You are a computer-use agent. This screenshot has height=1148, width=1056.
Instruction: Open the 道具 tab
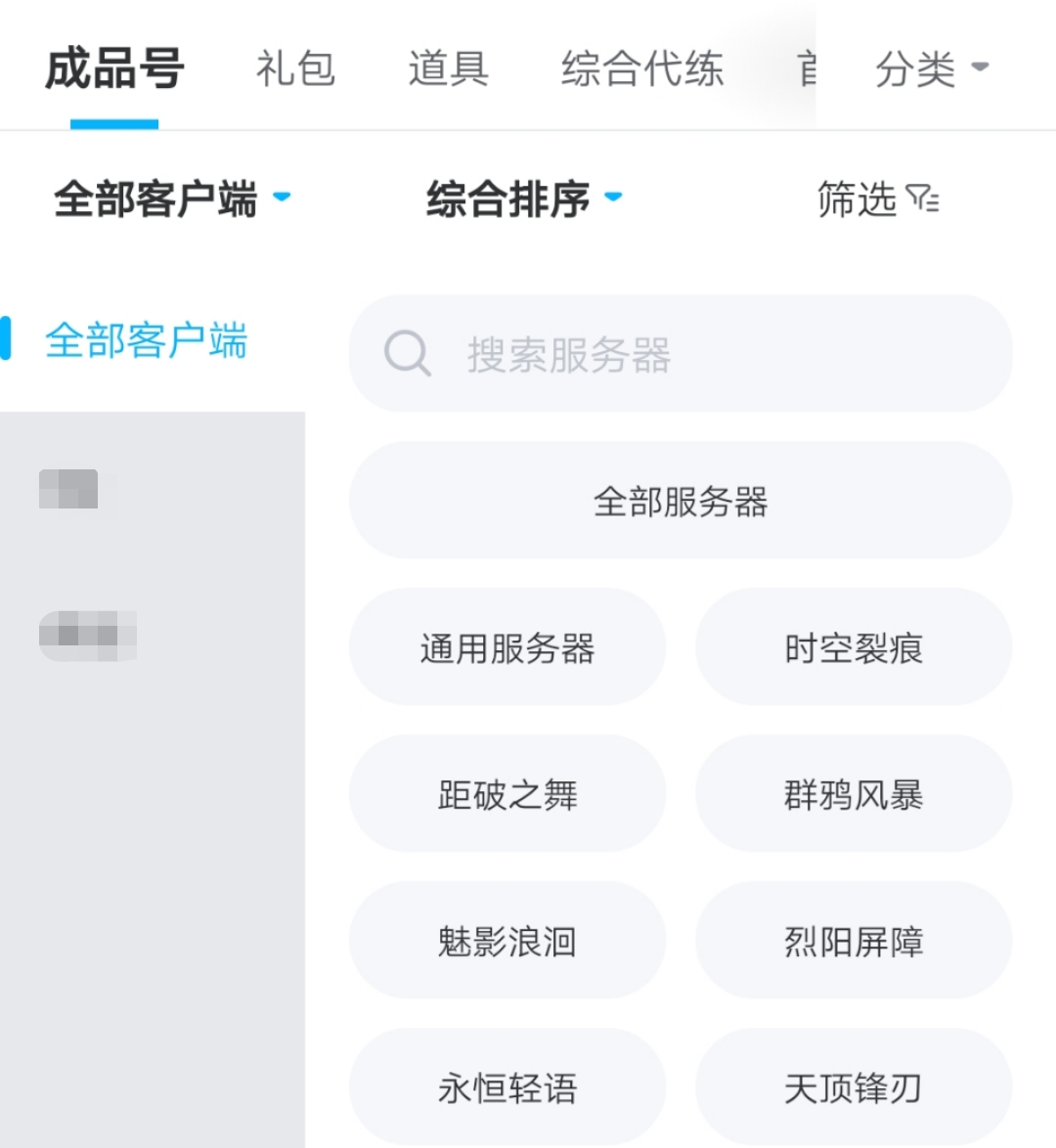(x=448, y=69)
